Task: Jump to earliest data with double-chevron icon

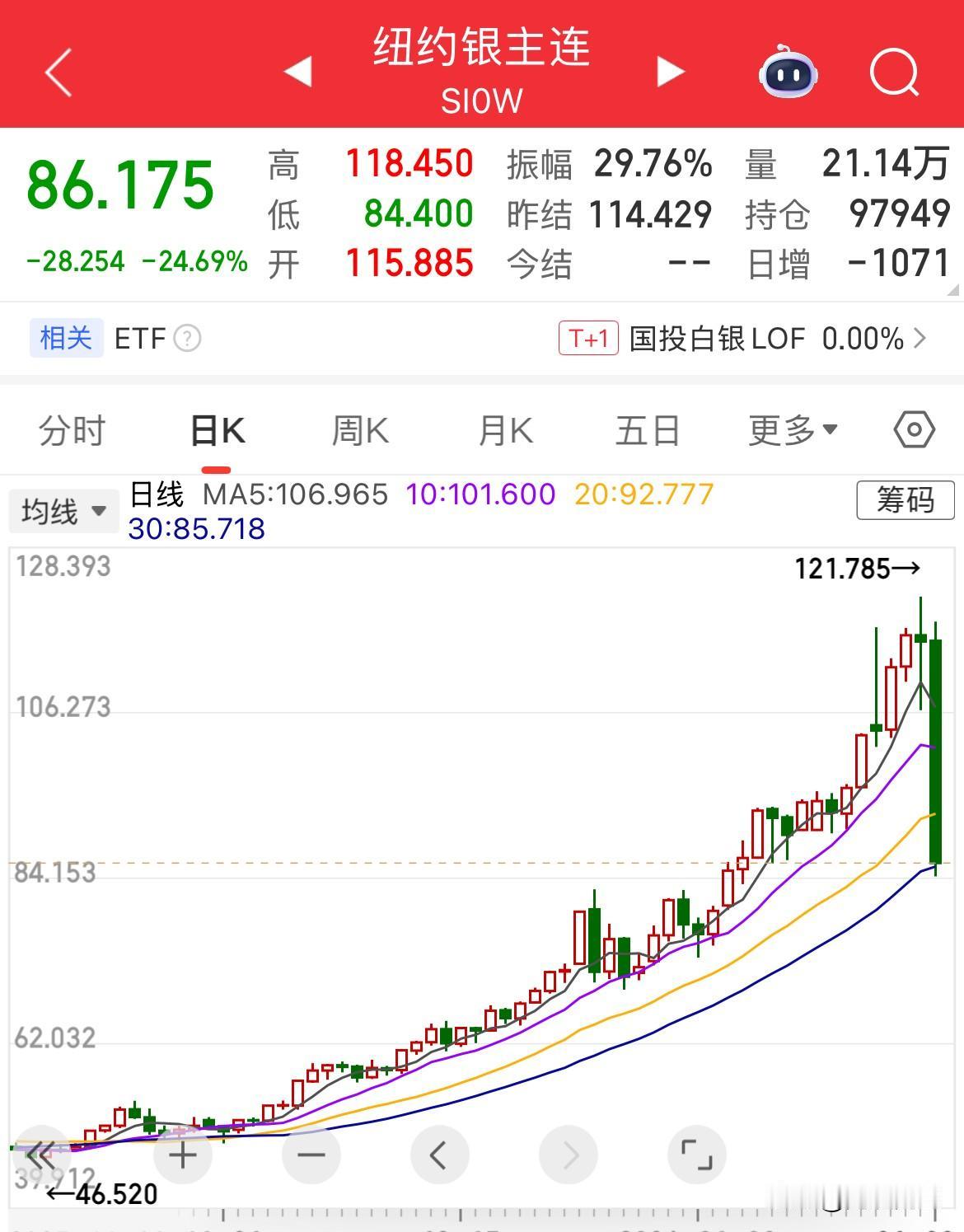Action: [44, 1155]
